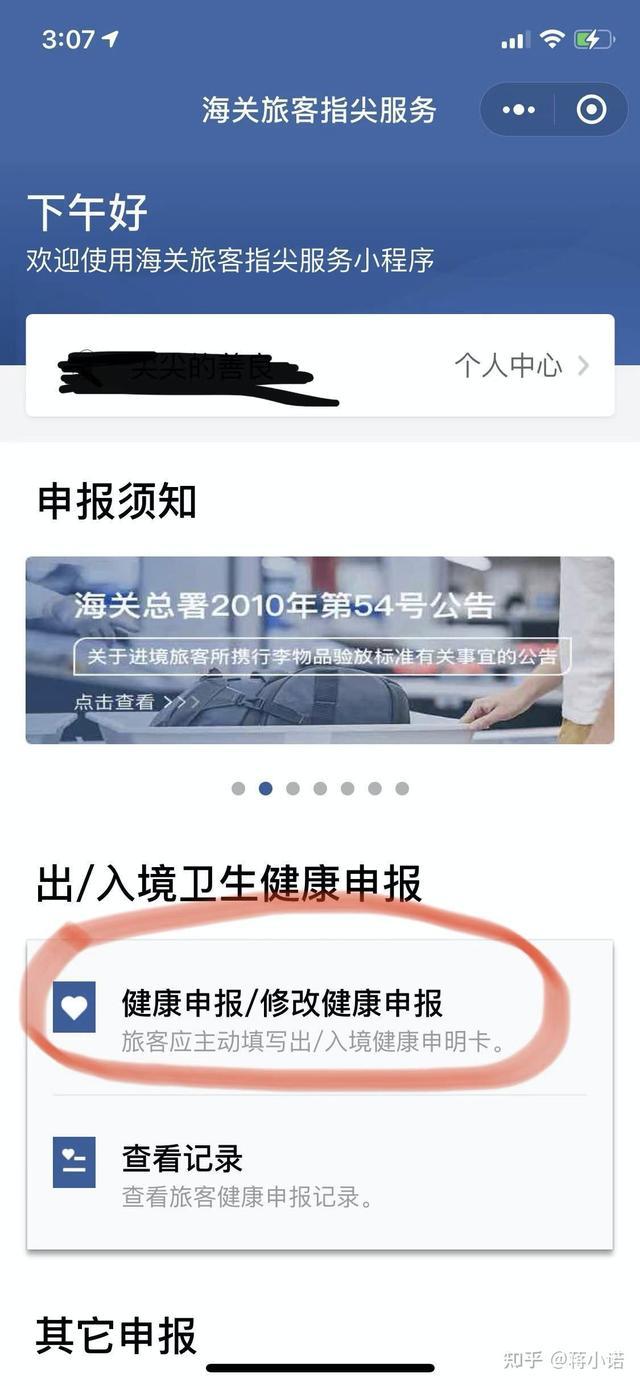Close the mini program via circle icon
Viewport: 640px width, 1386px height.
[x=591, y=109]
